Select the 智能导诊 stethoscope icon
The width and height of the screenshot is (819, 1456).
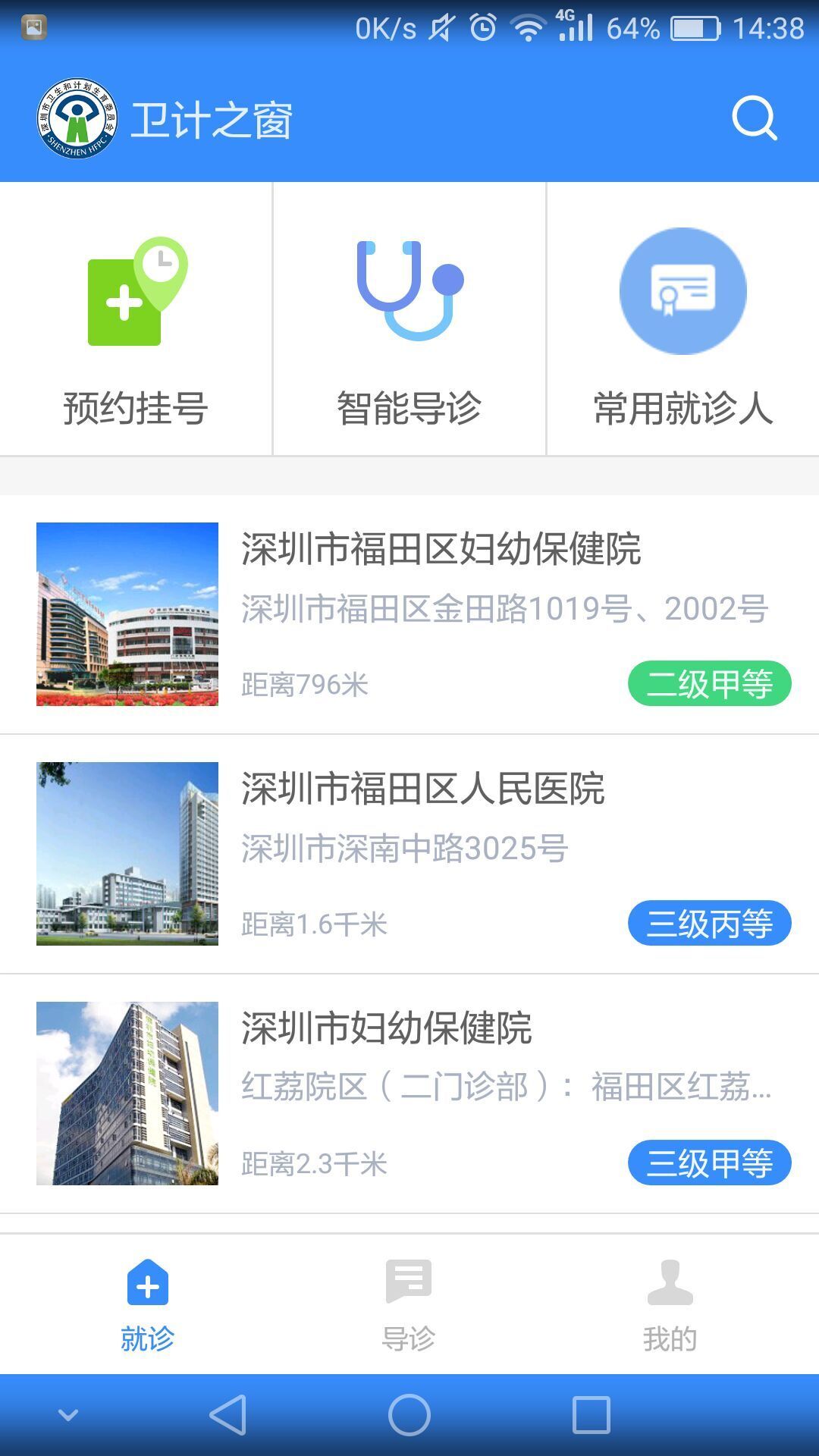pyautogui.click(x=409, y=290)
